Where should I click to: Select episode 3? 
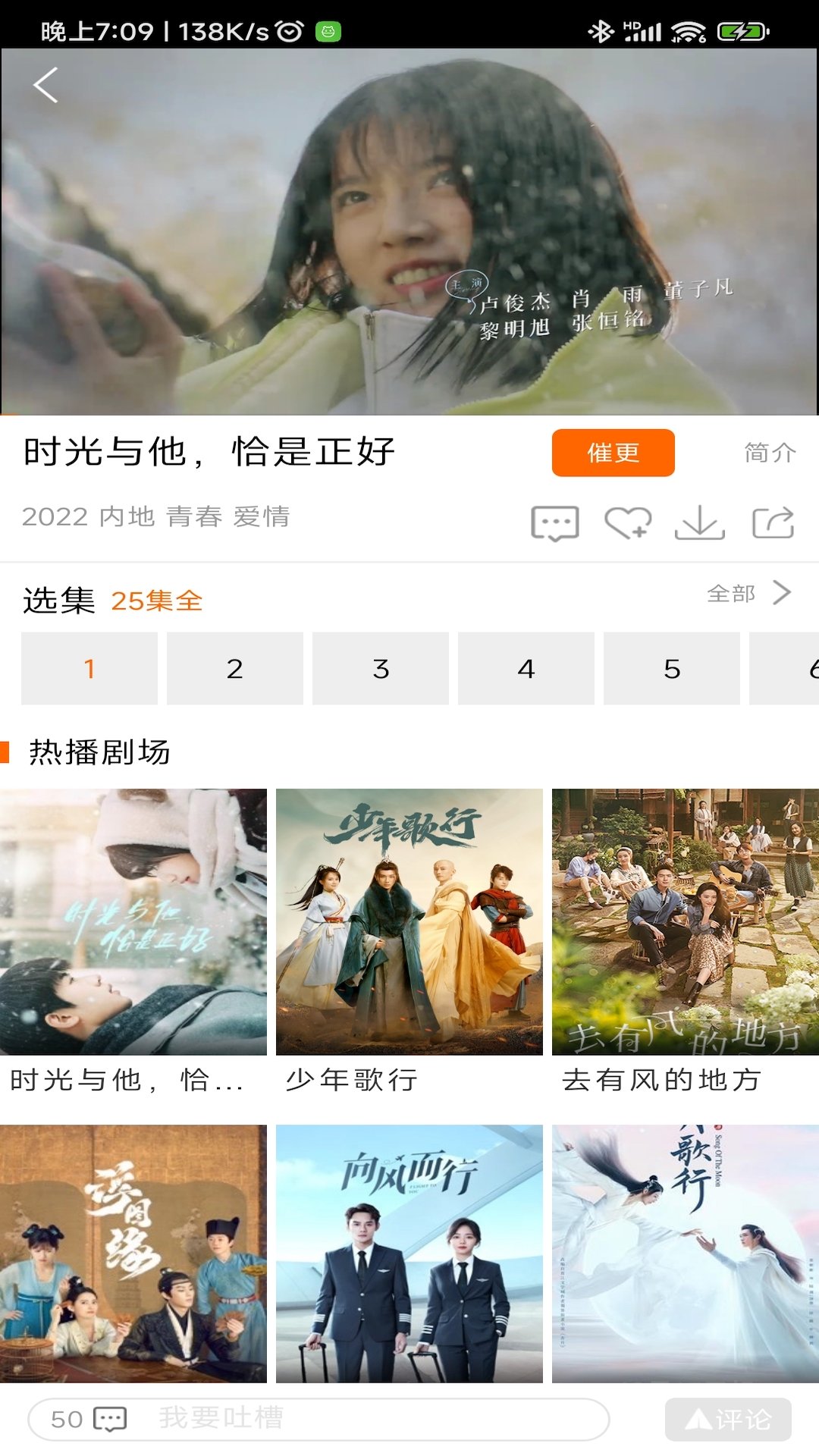pos(381,669)
